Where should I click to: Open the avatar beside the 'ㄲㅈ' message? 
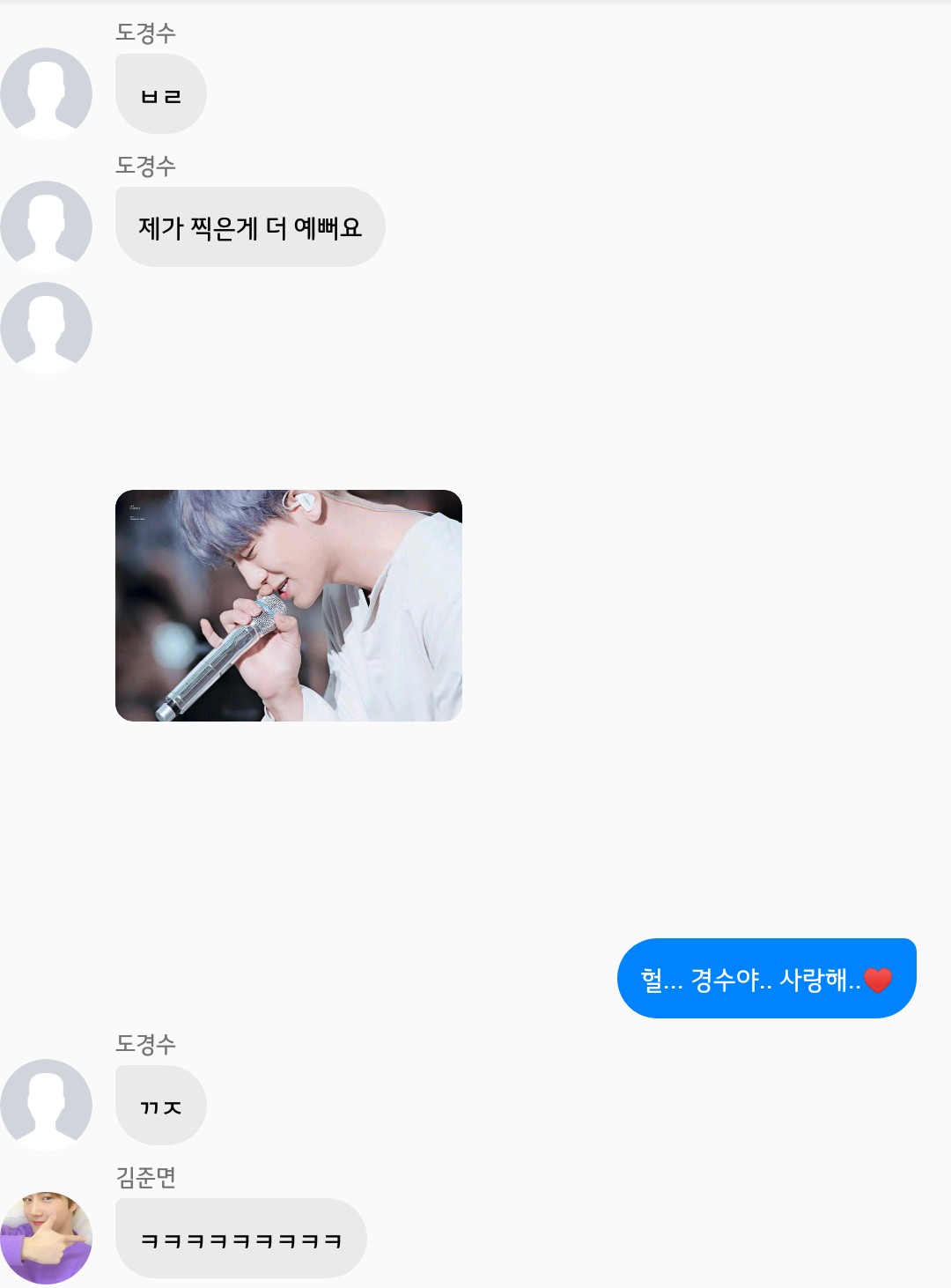(46, 1105)
